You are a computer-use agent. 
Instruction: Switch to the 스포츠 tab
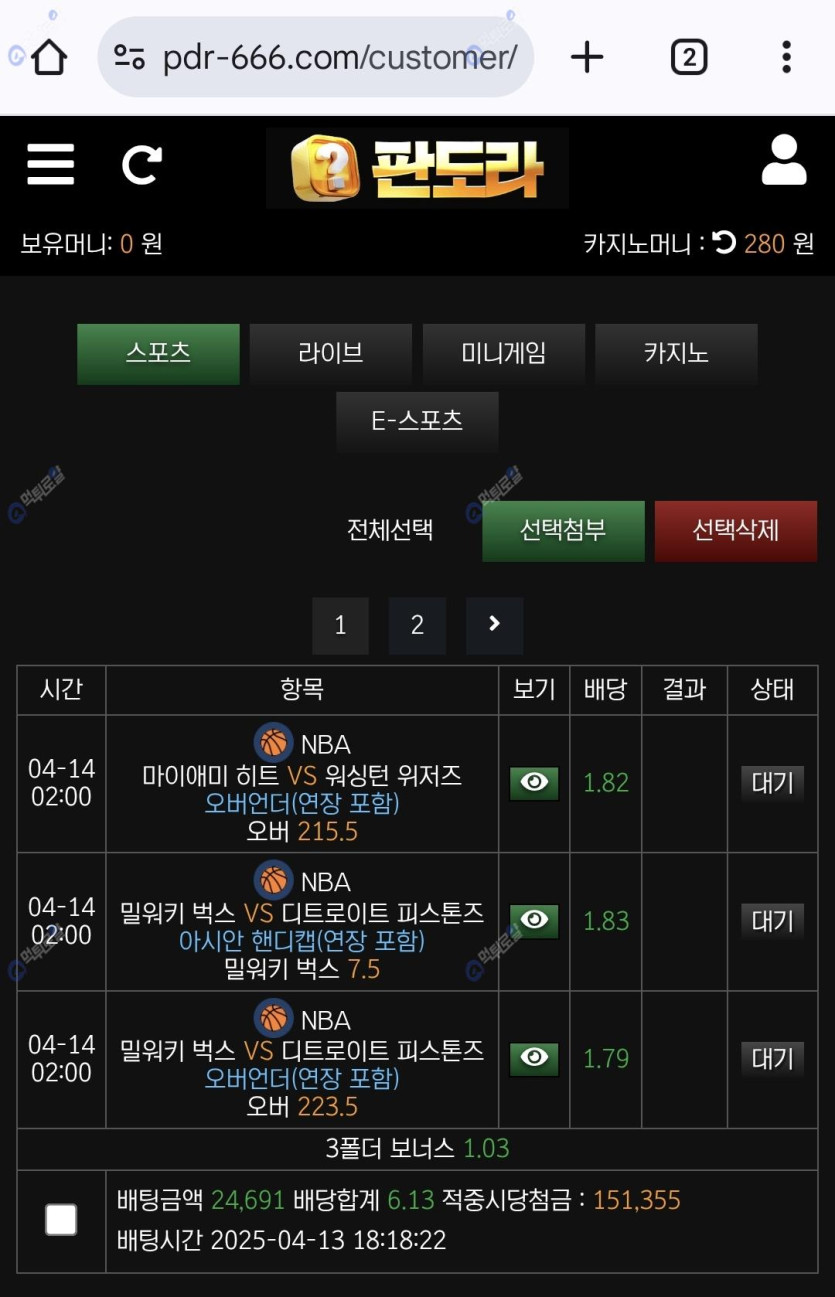[x=158, y=354]
